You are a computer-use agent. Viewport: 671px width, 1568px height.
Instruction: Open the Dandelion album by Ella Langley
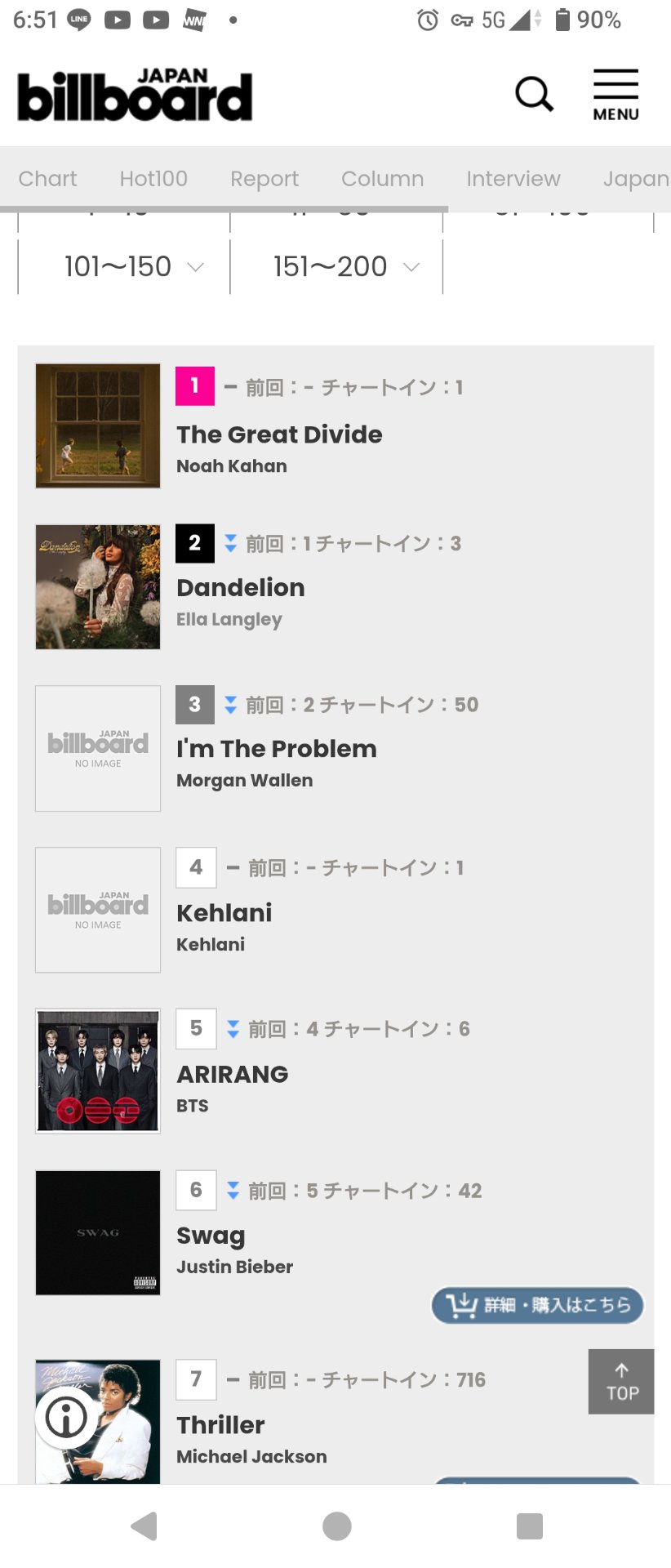tap(98, 587)
